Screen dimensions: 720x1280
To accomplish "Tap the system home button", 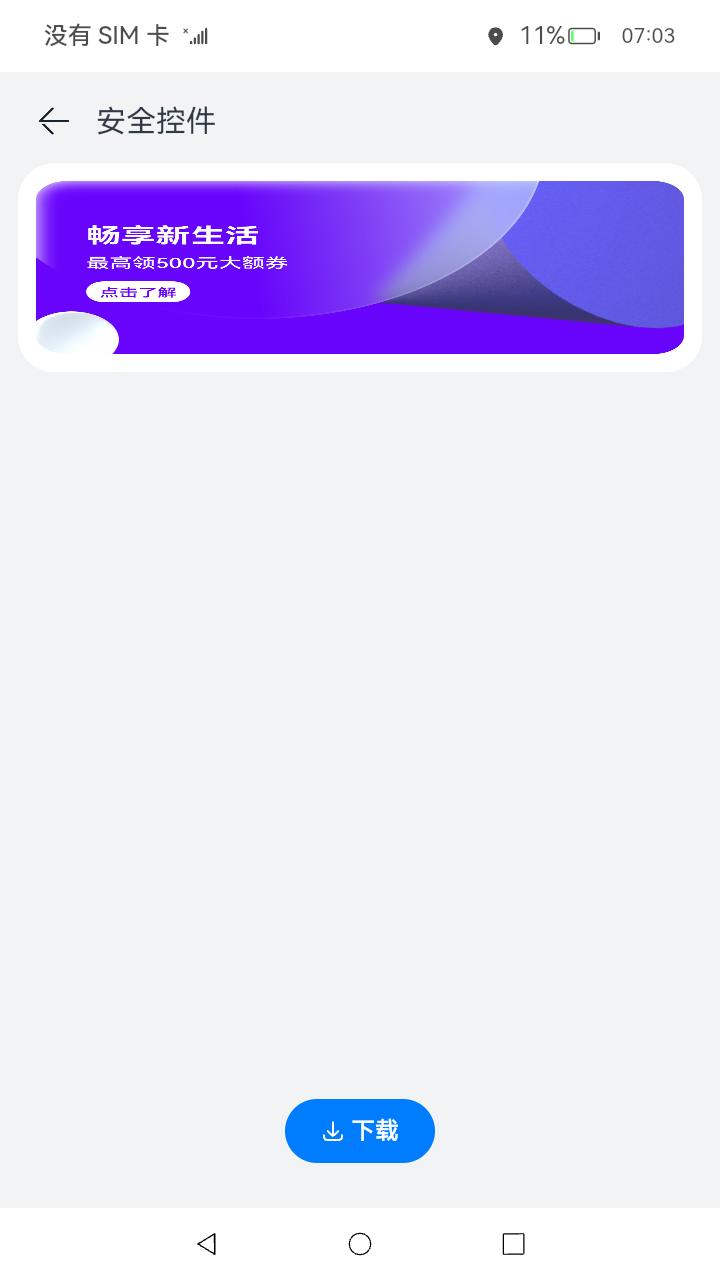I will click(360, 1244).
